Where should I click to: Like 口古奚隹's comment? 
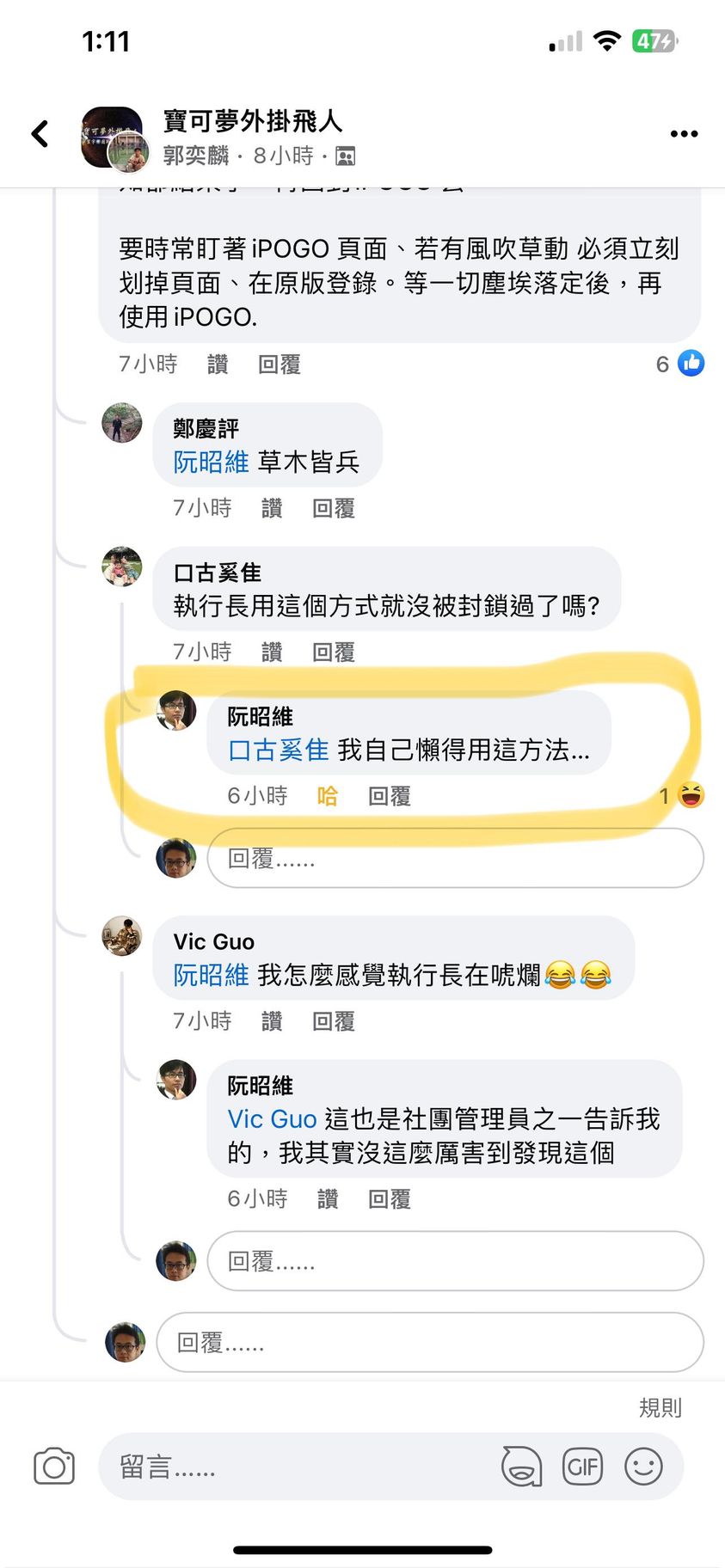tap(272, 652)
